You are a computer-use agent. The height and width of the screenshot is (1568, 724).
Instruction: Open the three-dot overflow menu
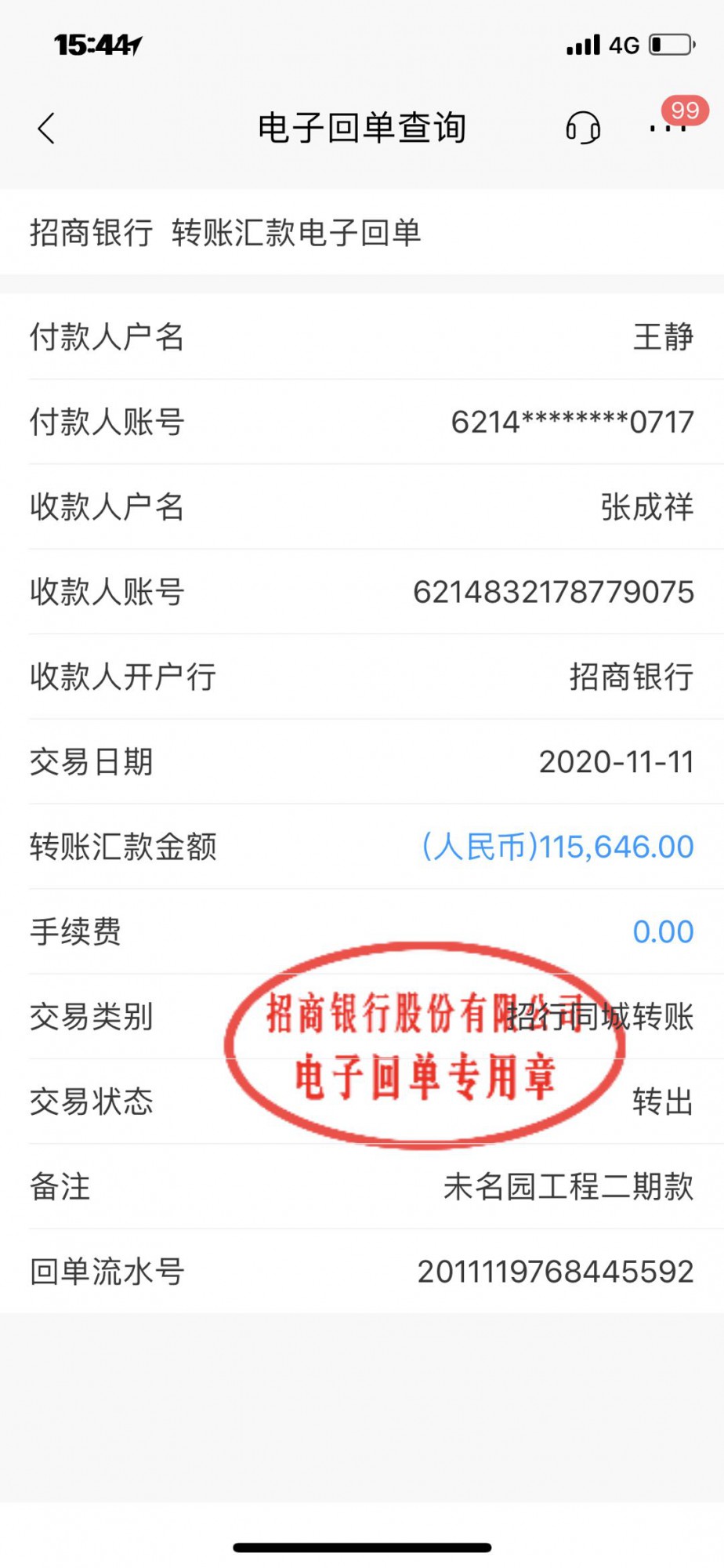point(667,128)
